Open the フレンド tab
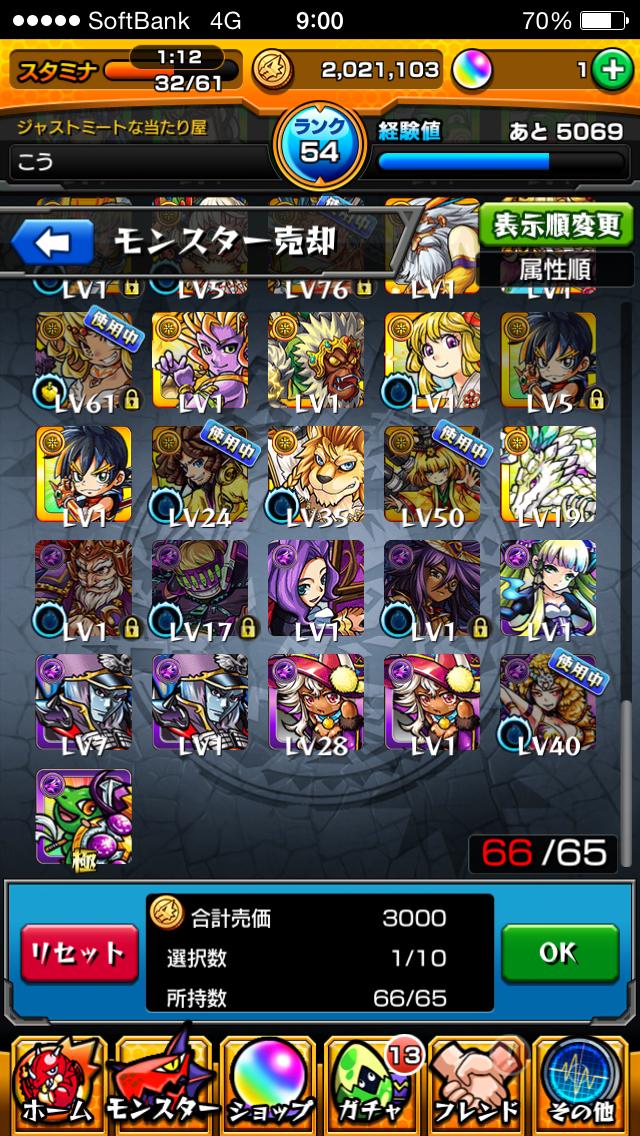This screenshot has width=640, height=1136. (x=478, y=1085)
